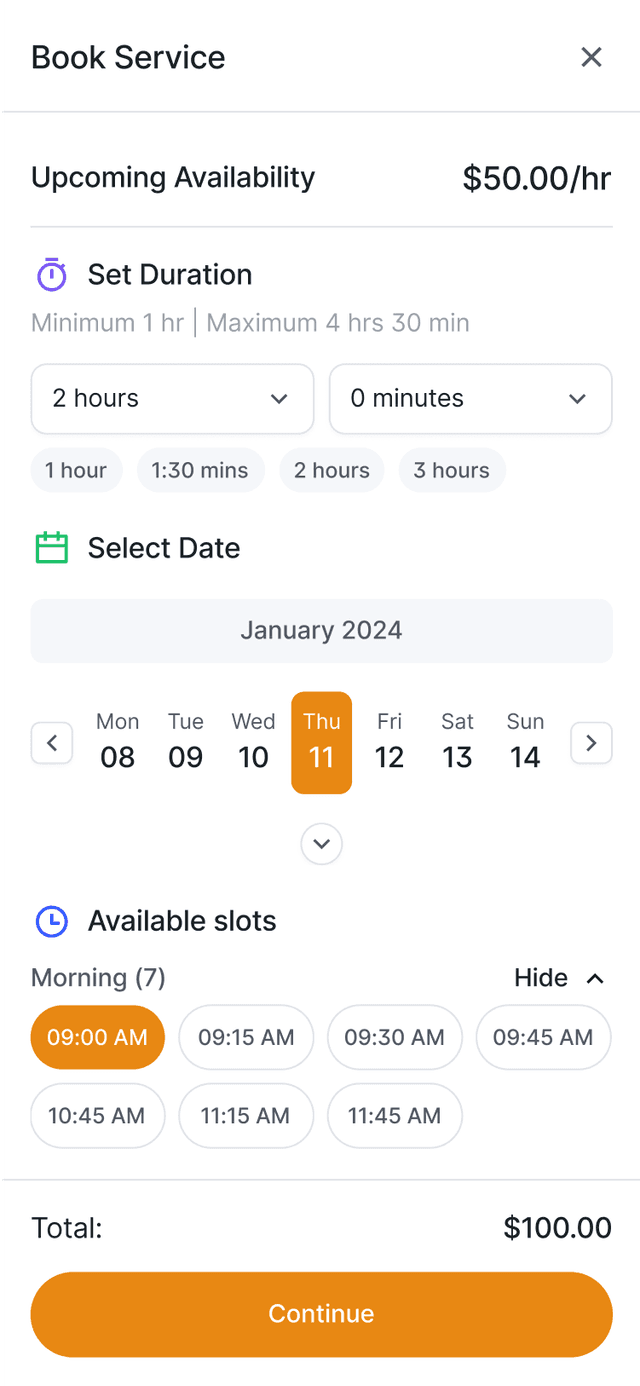The height and width of the screenshot is (1386, 640).
Task: Close the Book Service dialog
Action: [591, 57]
